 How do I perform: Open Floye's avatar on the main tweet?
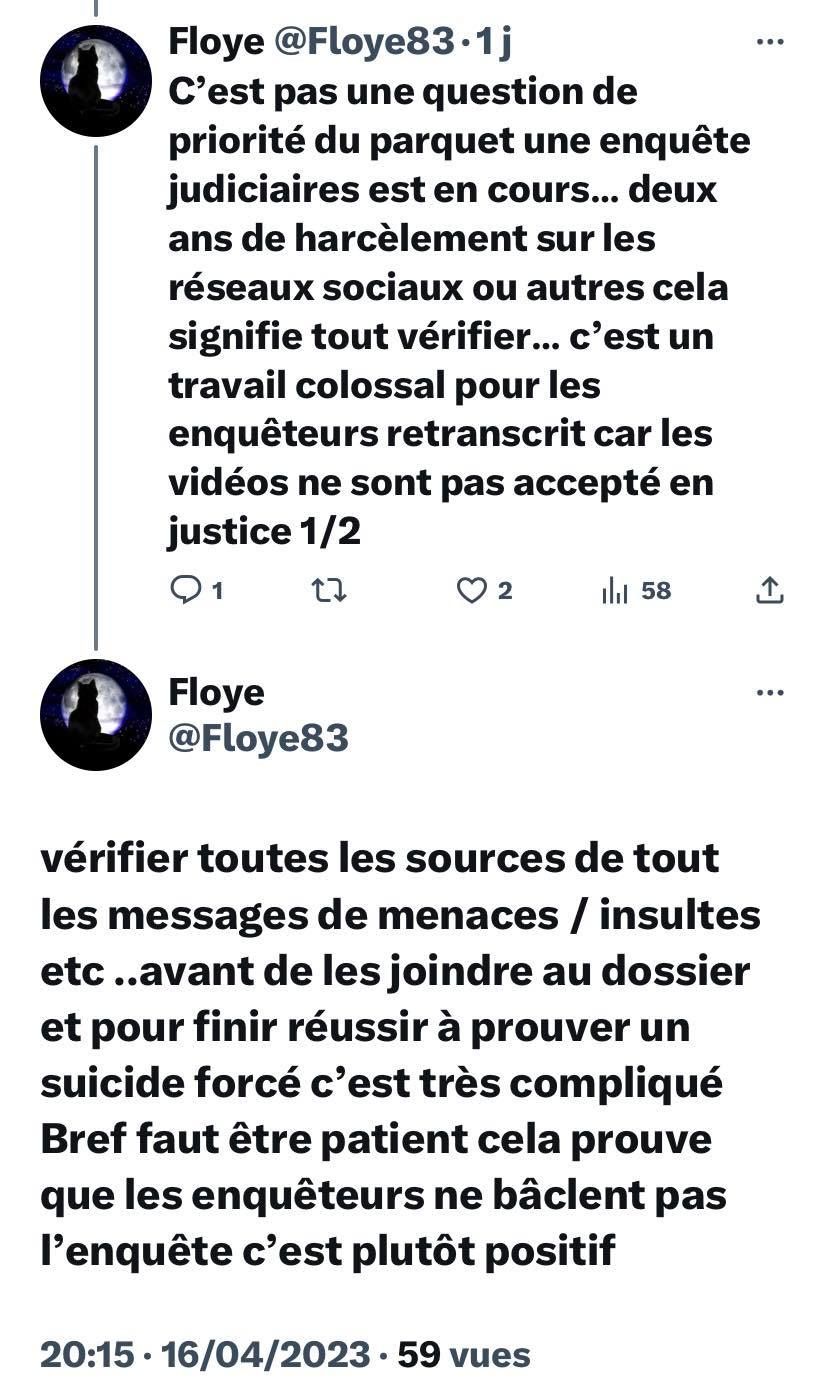95,715
